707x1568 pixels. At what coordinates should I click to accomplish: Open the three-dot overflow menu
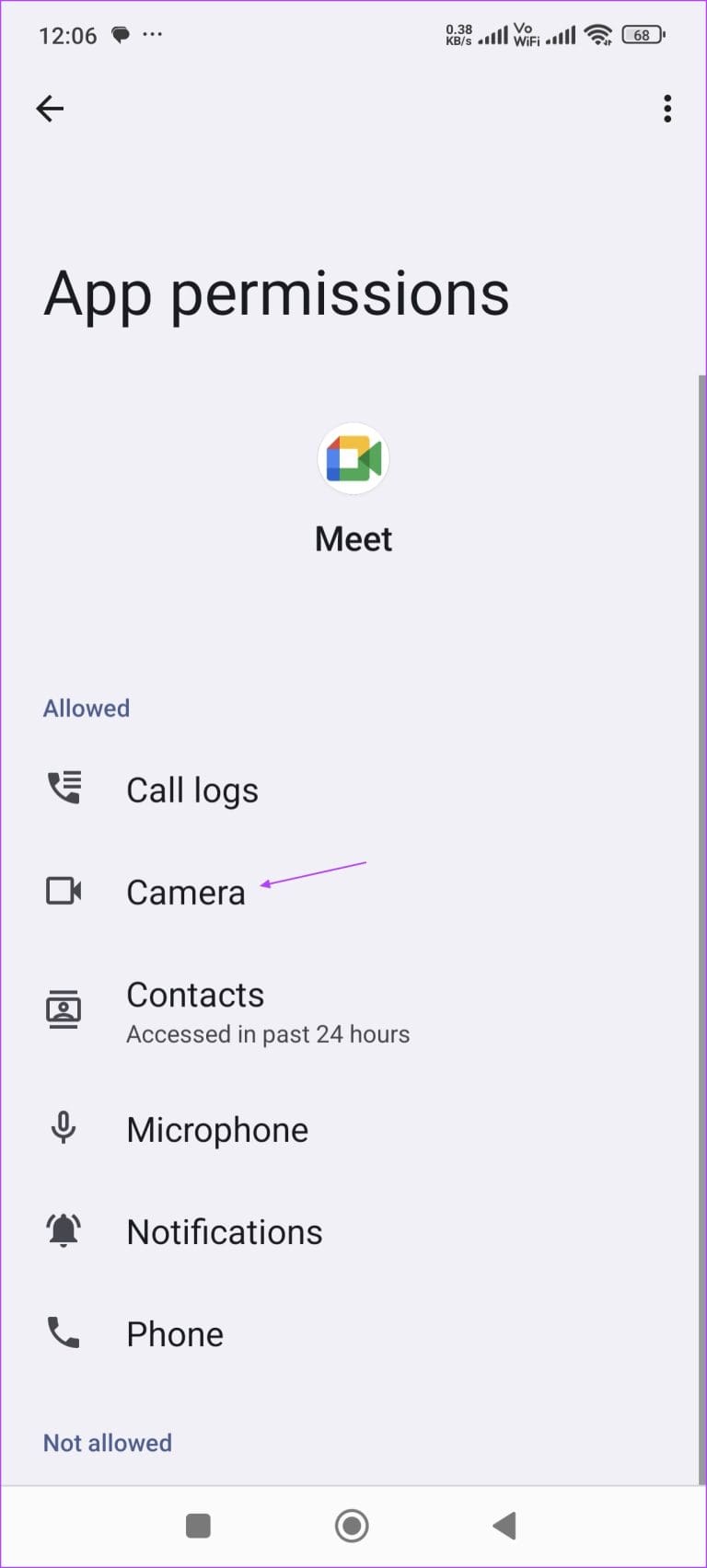666,109
